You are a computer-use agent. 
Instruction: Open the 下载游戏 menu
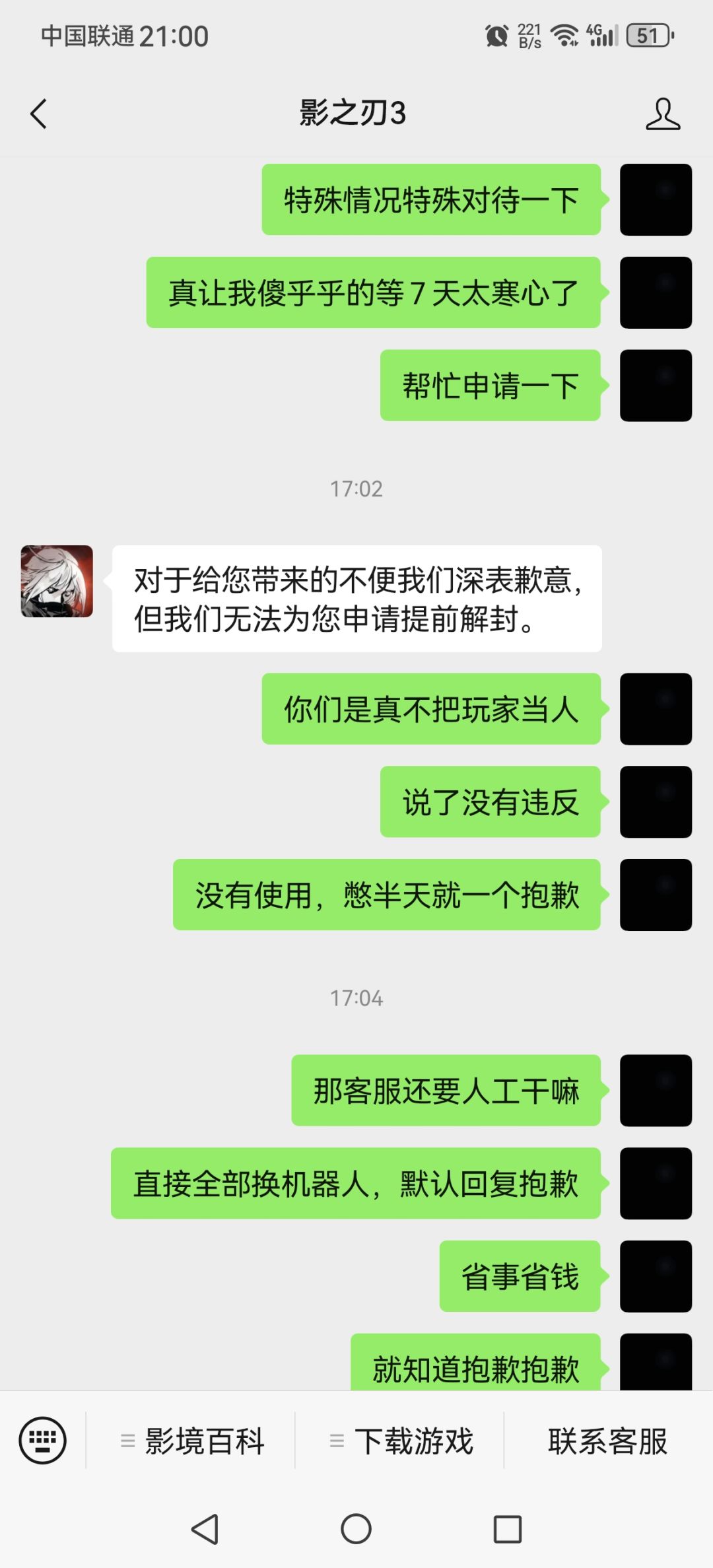coord(401,1441)
